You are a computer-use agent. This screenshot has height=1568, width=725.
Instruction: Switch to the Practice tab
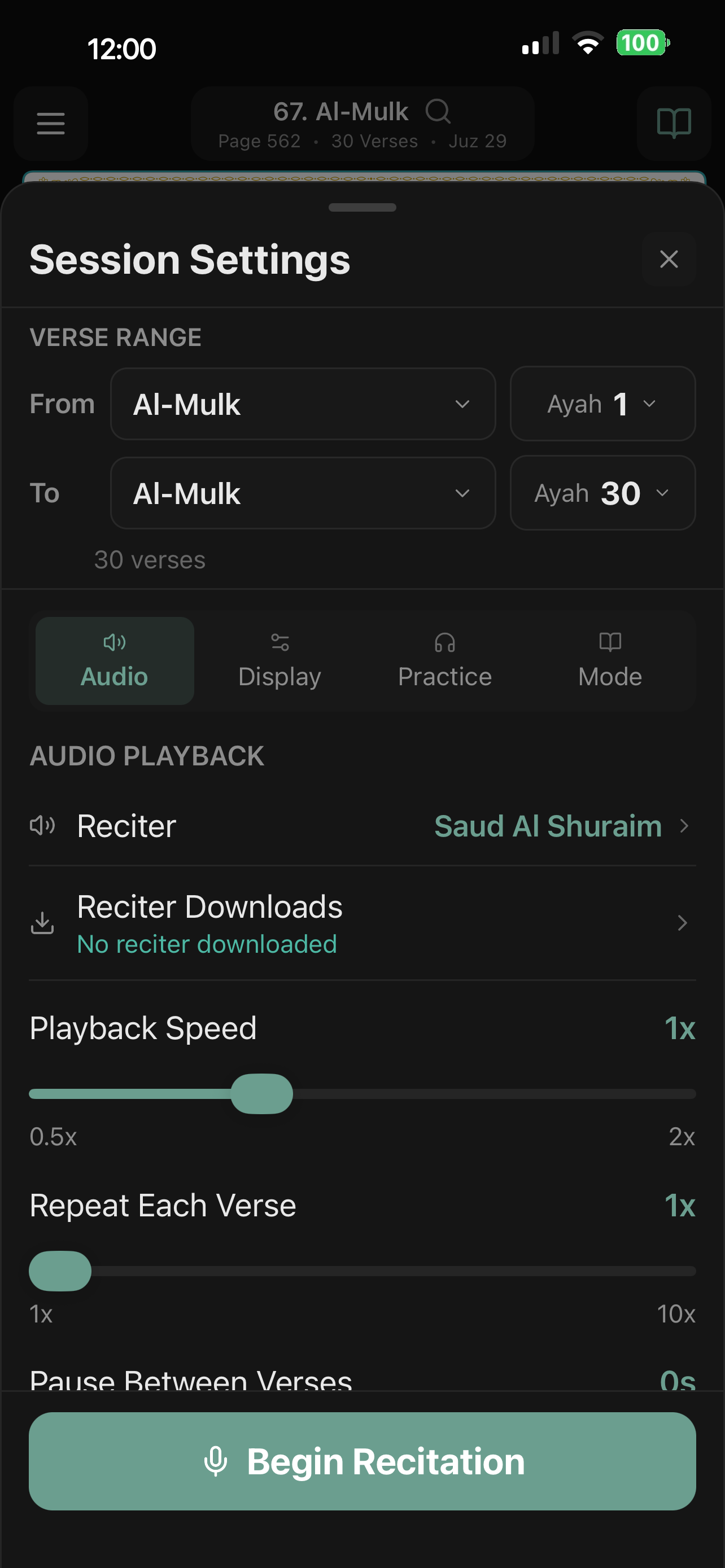(x=444, y=661)
